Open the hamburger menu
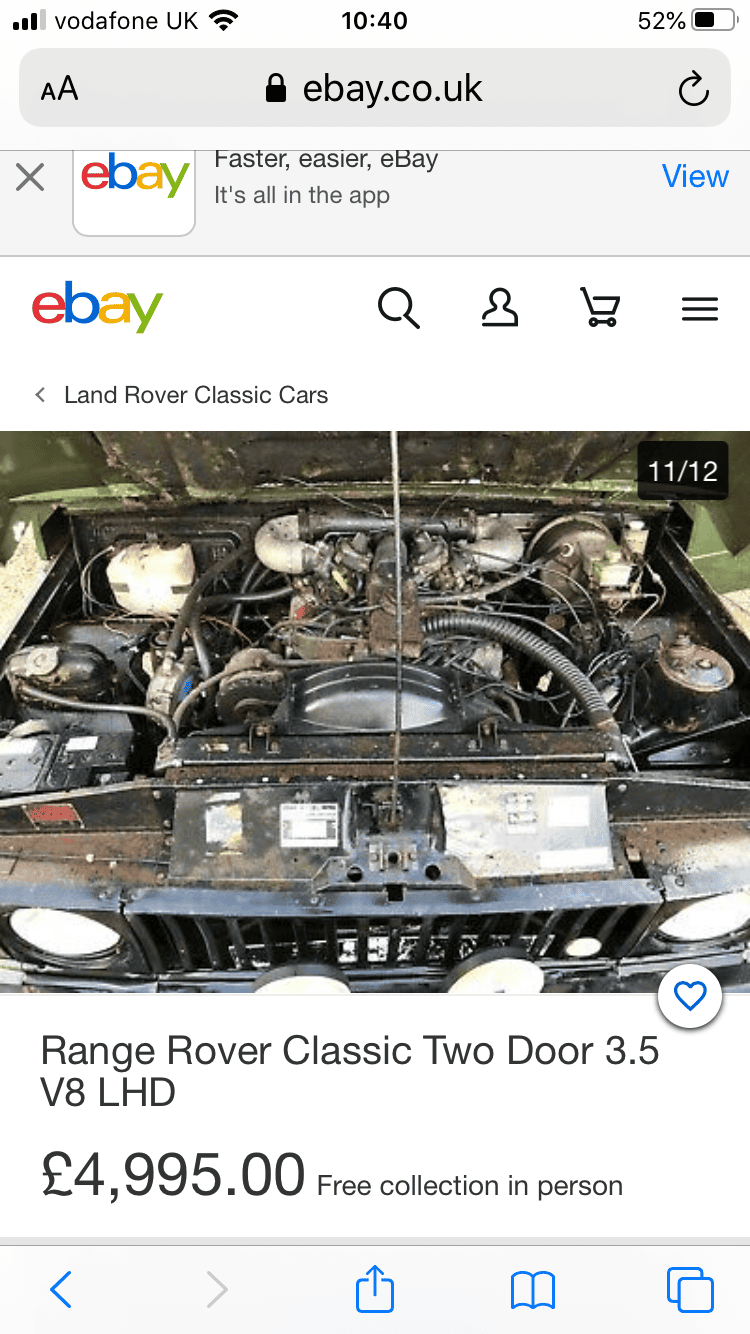Screen dimensions: 750x1334 pyautogui.click(x=700, y=309)
